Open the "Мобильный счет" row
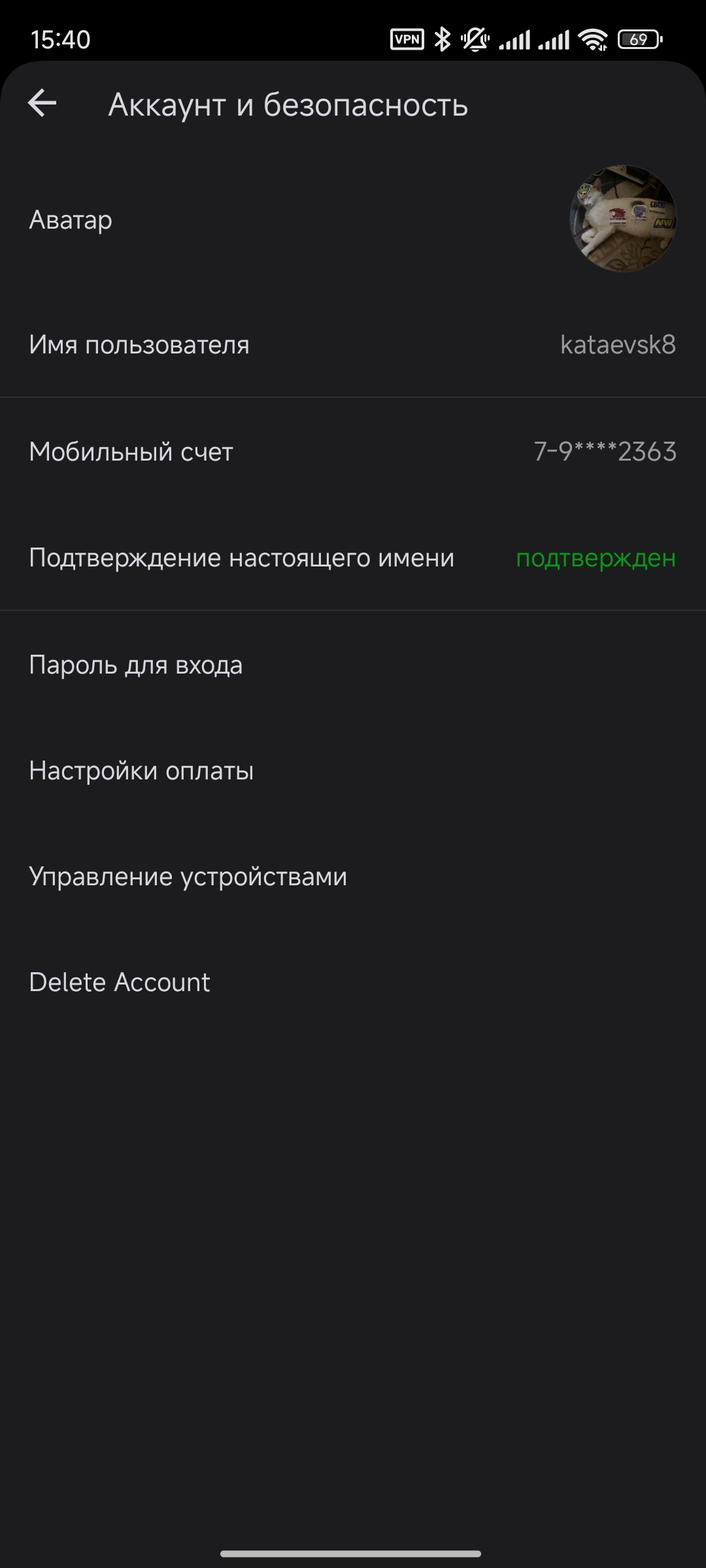 (131, 451)
